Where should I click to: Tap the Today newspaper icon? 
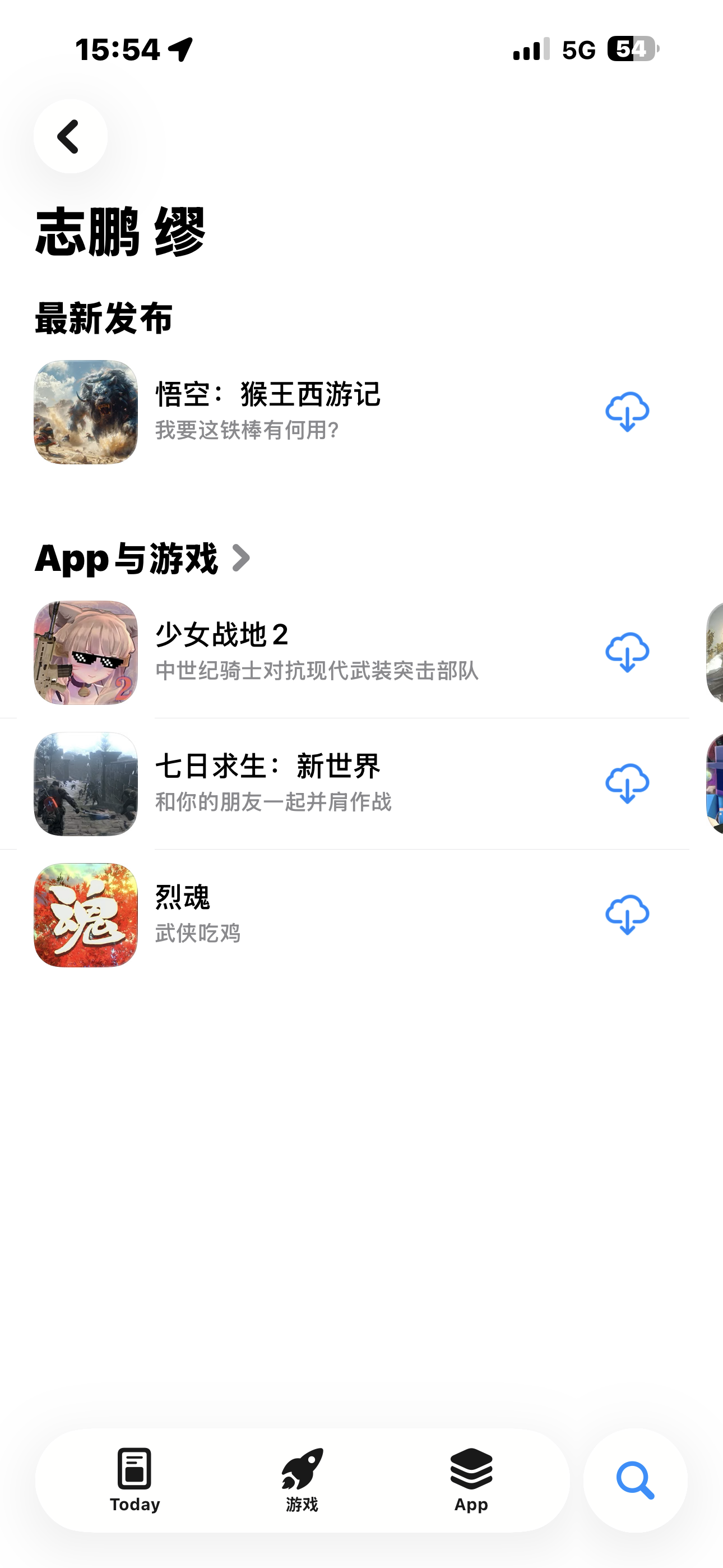[x=135, y=1466]
